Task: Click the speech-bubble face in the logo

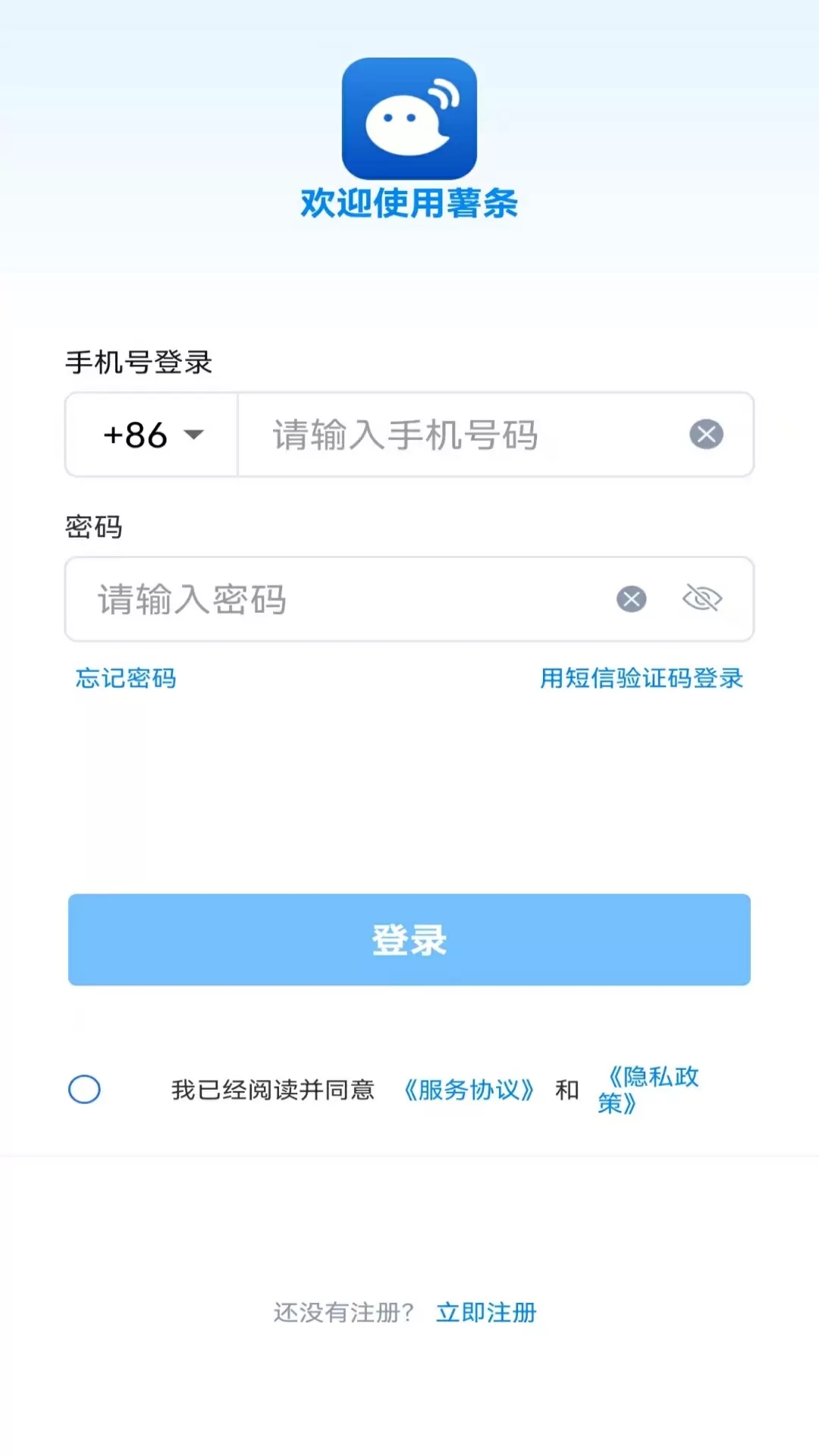Action: coord(402,125)
